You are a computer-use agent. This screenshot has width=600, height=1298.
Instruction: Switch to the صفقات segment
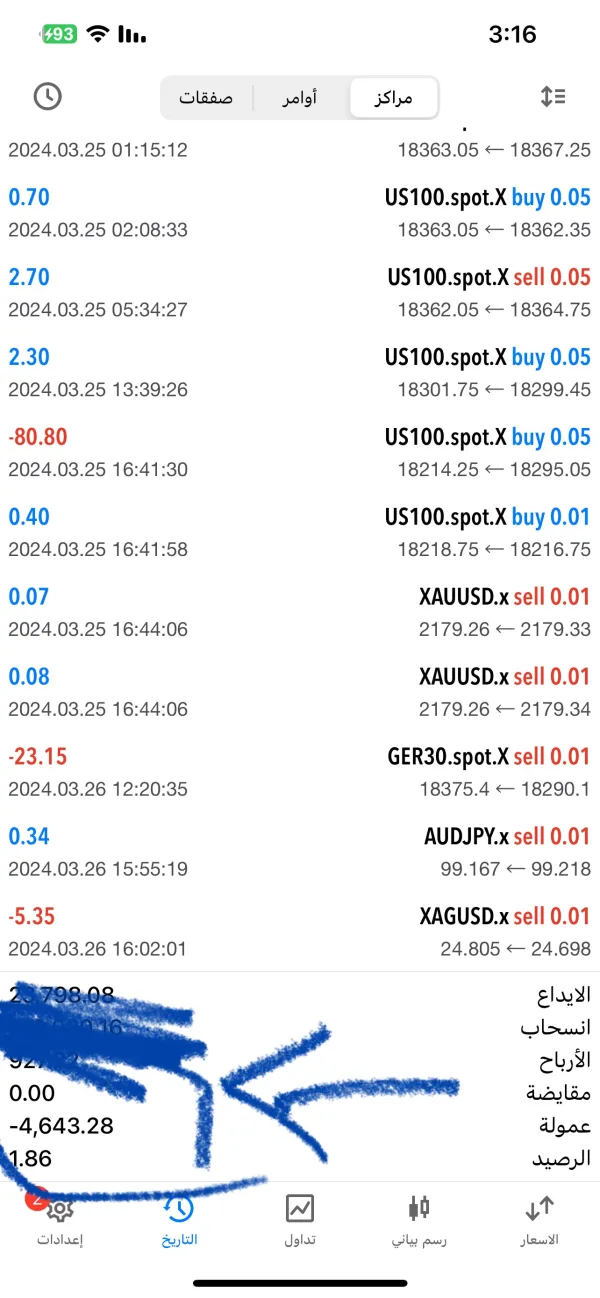(206, 98)
